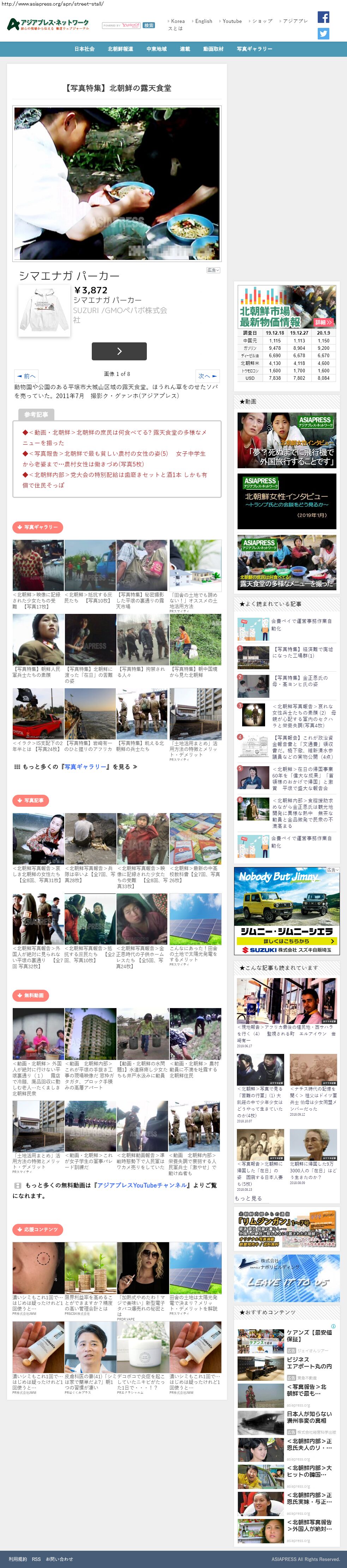Tap お問い合わせ in the footer
This screenshot has width=347, height=1568.
(59, 1559)
